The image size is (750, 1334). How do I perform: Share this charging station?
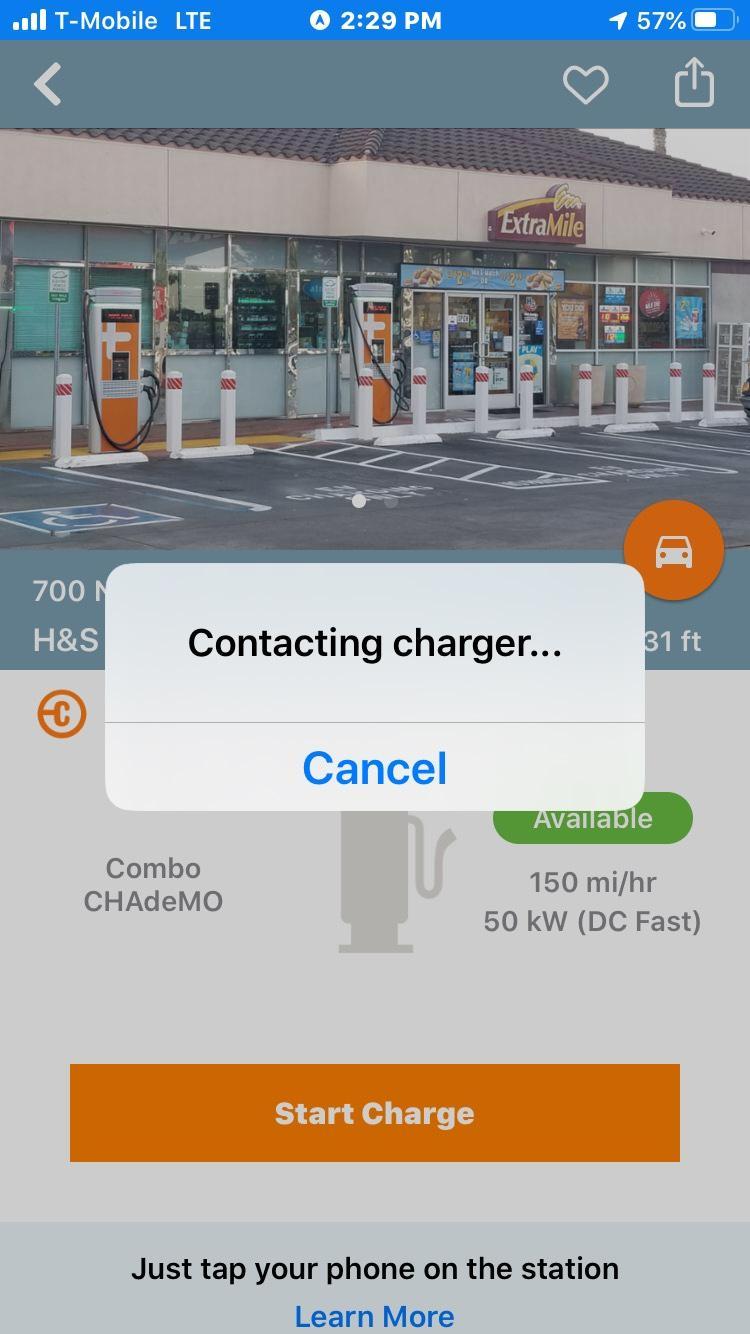click(x=694, y=83)
